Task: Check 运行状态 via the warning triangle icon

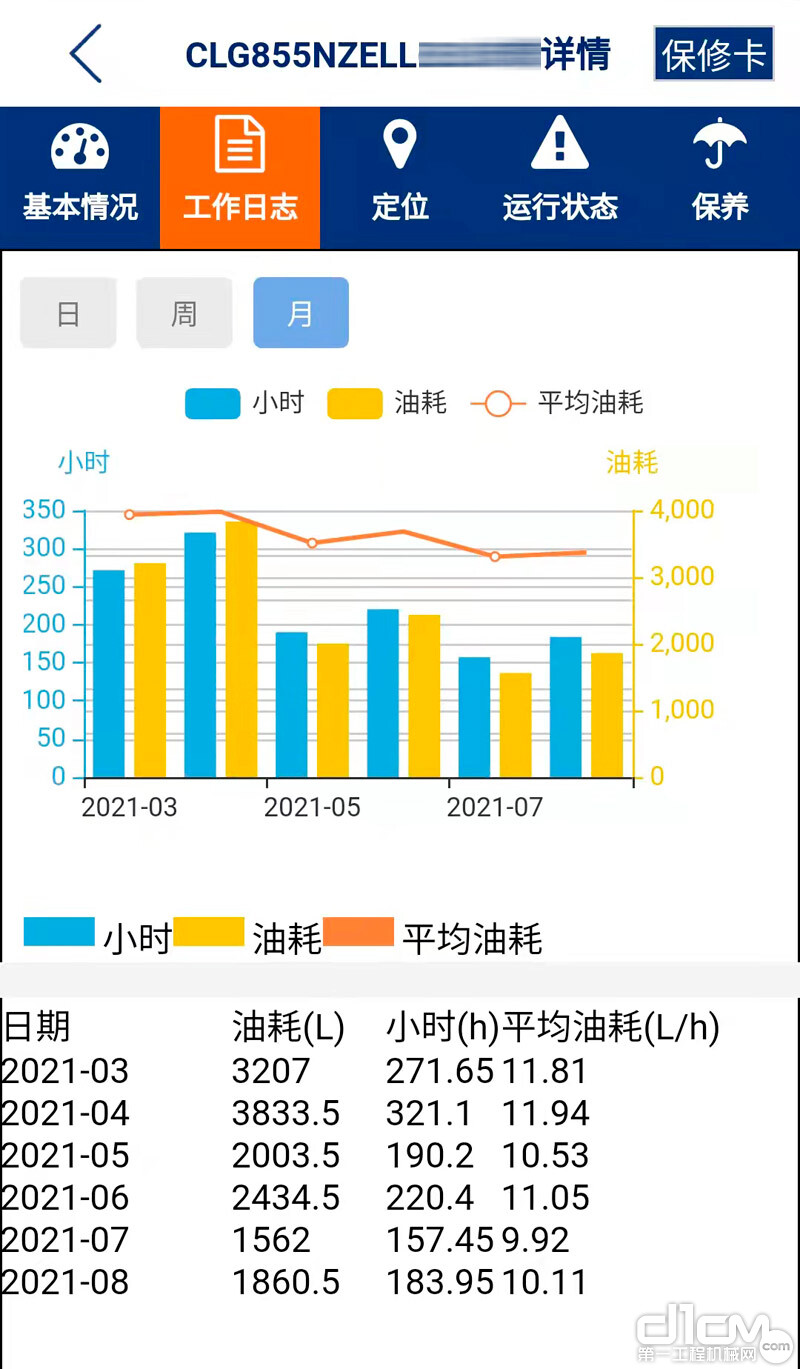Action: coord(559,145)
